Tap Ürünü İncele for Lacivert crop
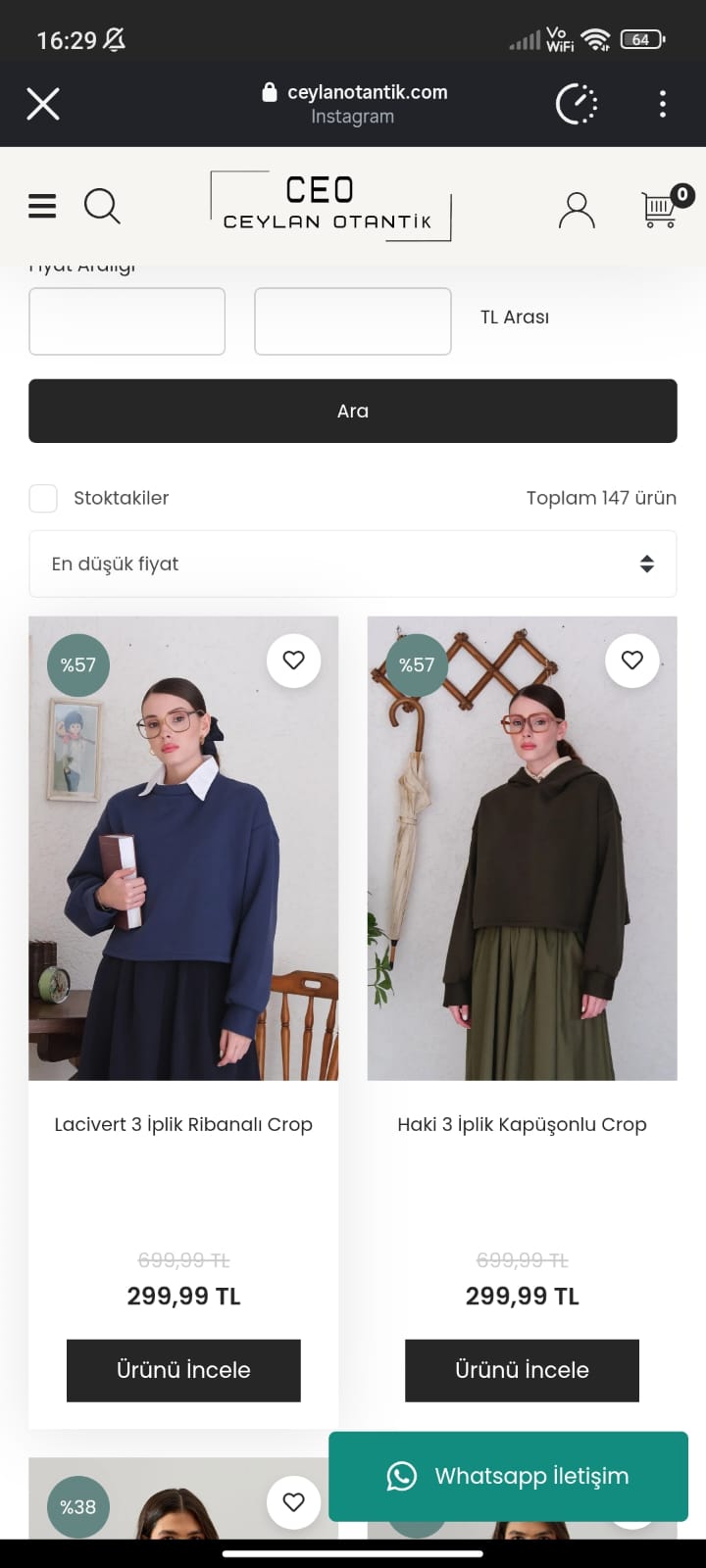 [183, 1370]
